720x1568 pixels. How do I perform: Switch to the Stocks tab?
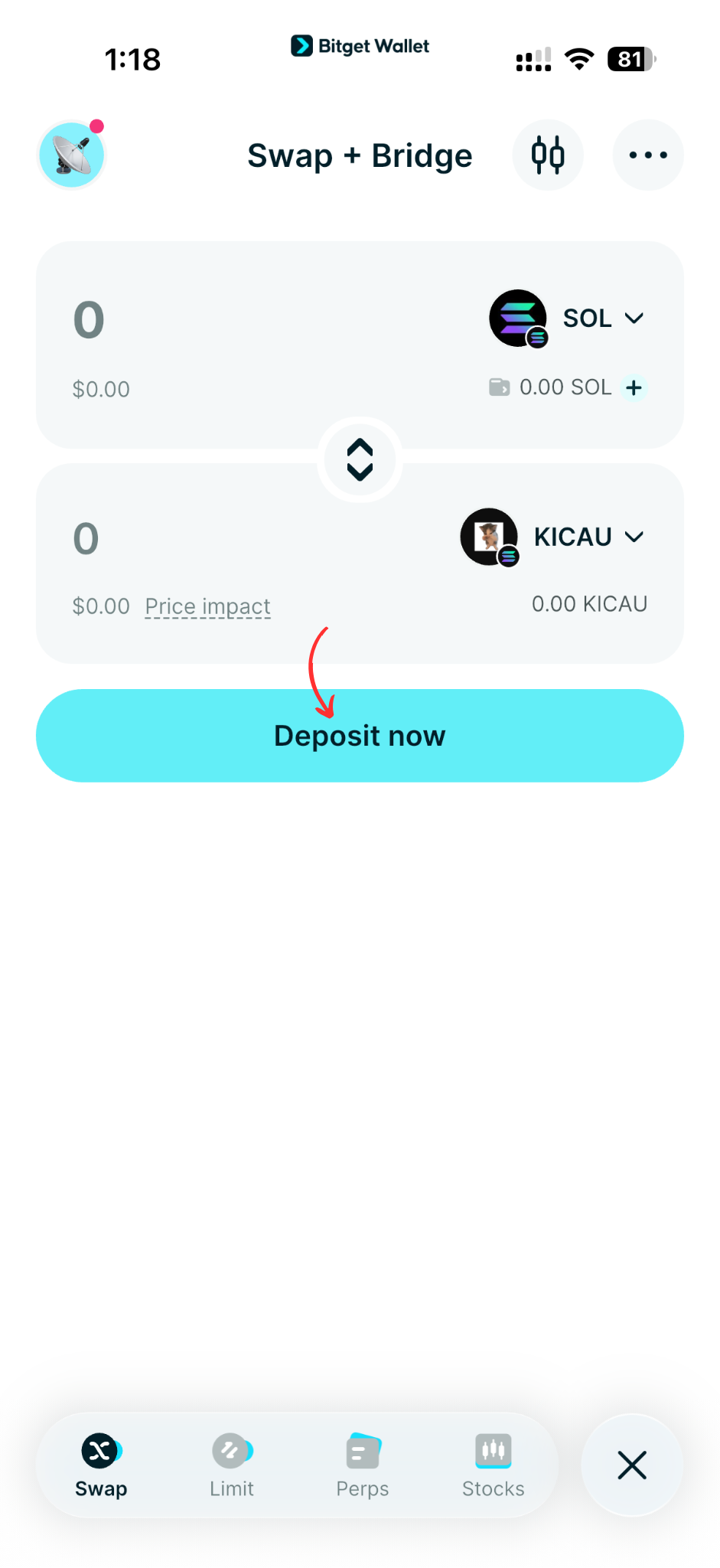[x=493, y=1449]
